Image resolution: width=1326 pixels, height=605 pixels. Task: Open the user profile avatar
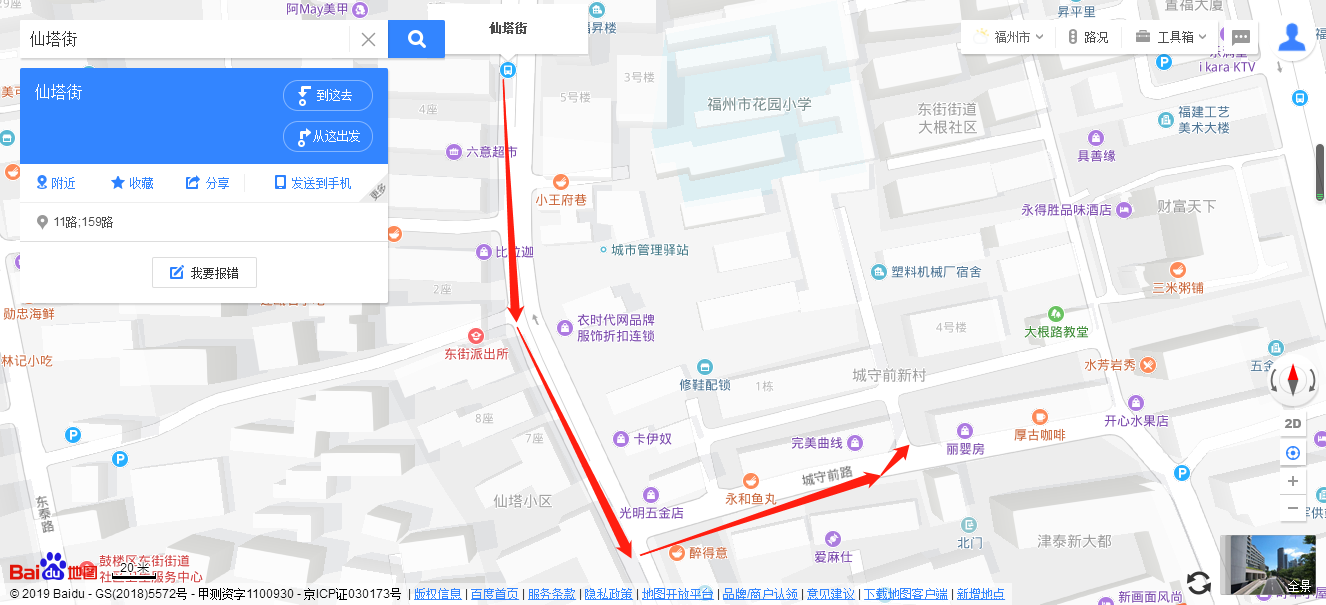point(1293,38)
